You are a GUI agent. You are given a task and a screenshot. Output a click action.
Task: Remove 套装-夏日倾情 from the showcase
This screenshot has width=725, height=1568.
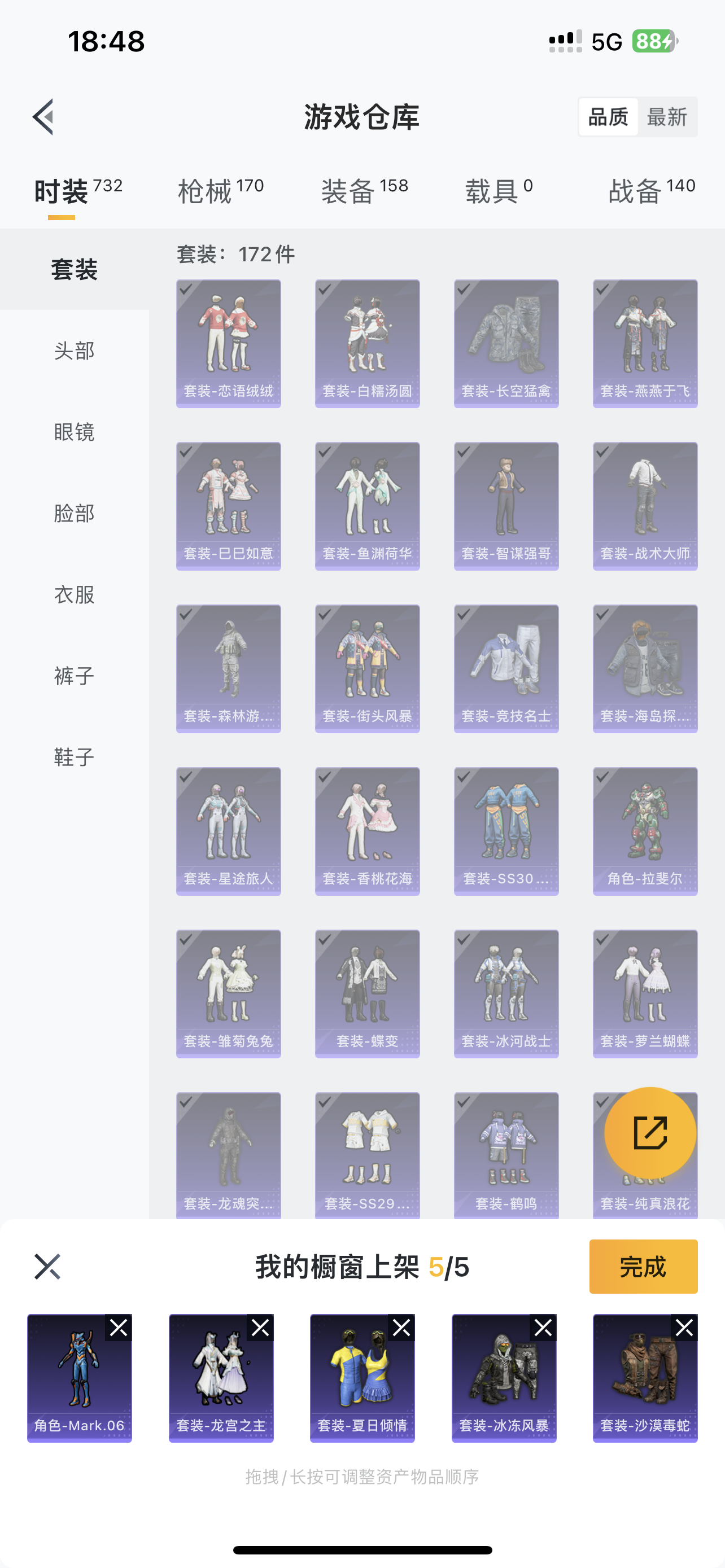pyautogui.click(x=402, y=1327)
